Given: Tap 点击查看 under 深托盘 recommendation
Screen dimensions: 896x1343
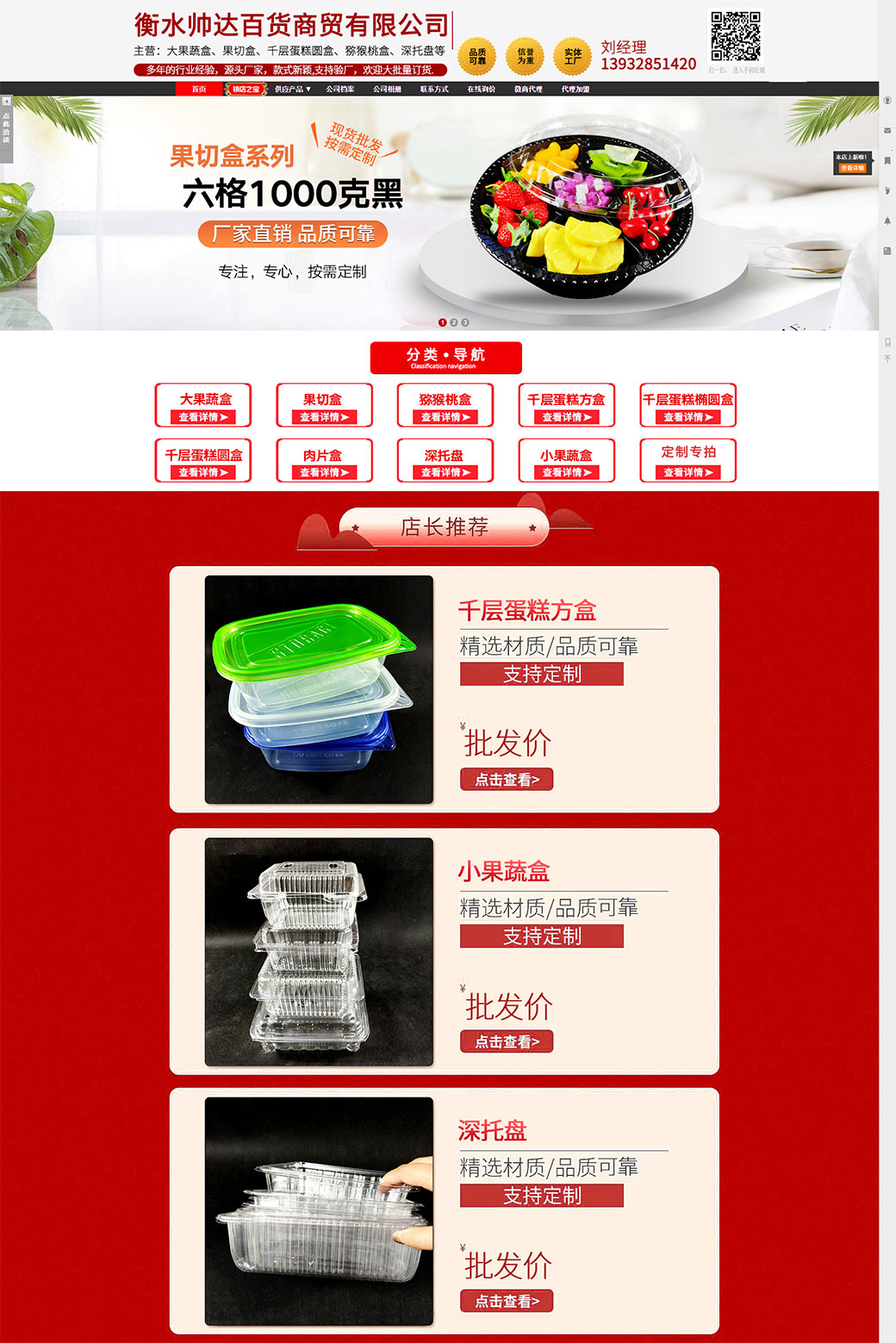Looking at the screenshot, I should pos(507,1302).
